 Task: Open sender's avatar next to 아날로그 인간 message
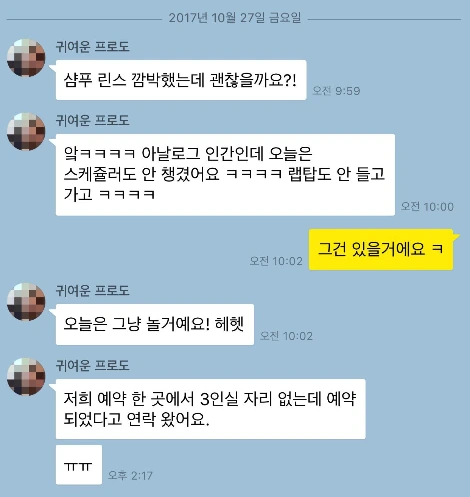26,132
